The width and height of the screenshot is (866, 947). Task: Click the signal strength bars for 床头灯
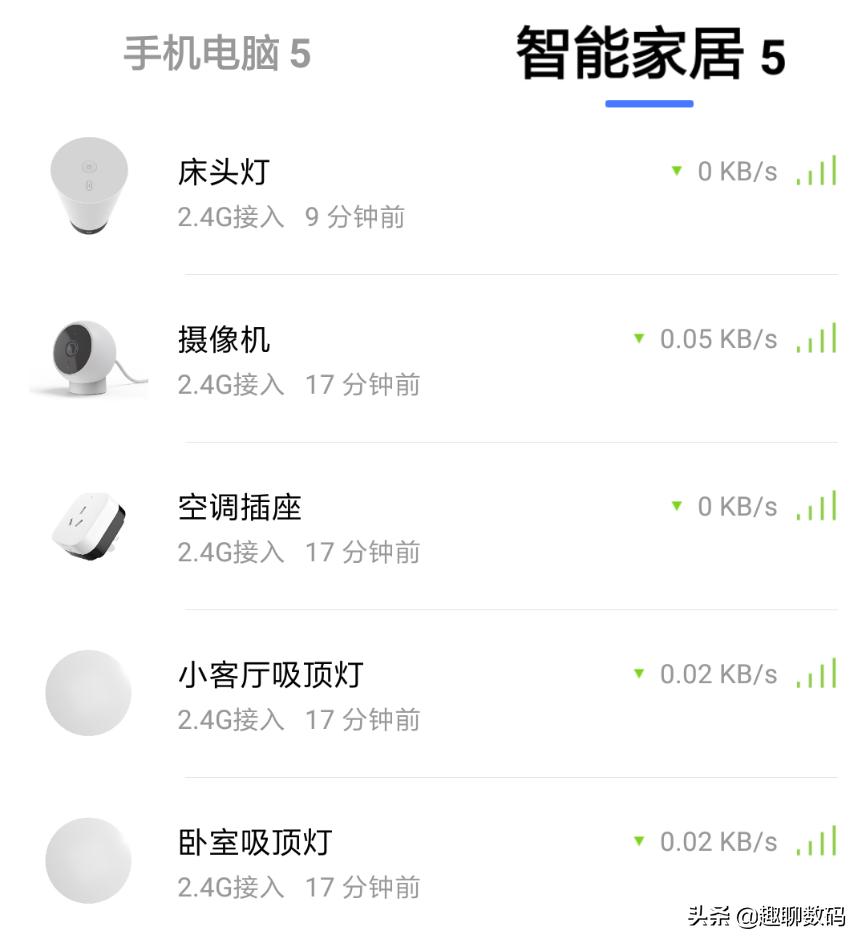point(818,169)
